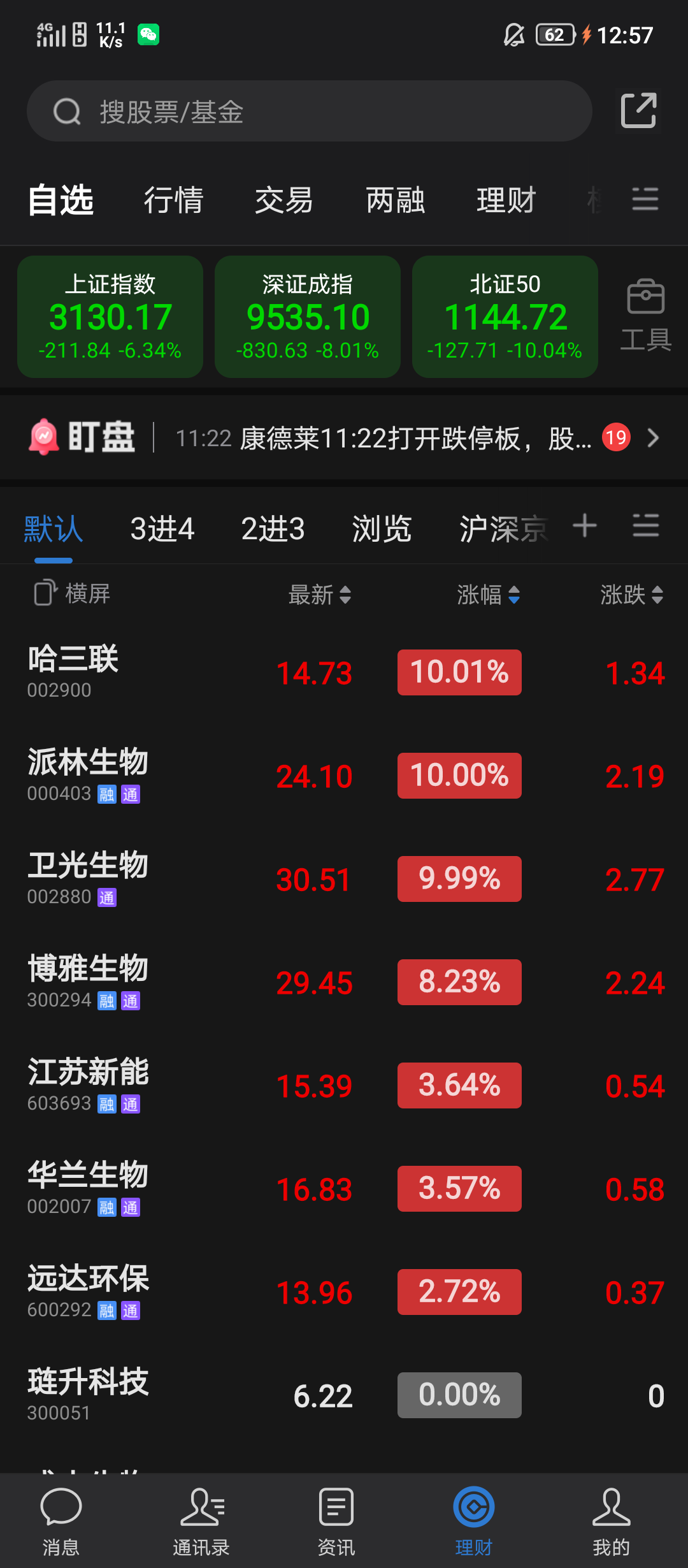The width and height of the screenshot is (688, 1568).
Task: Open 哈三联 002900 stock details
Action: tap(344, 672)
